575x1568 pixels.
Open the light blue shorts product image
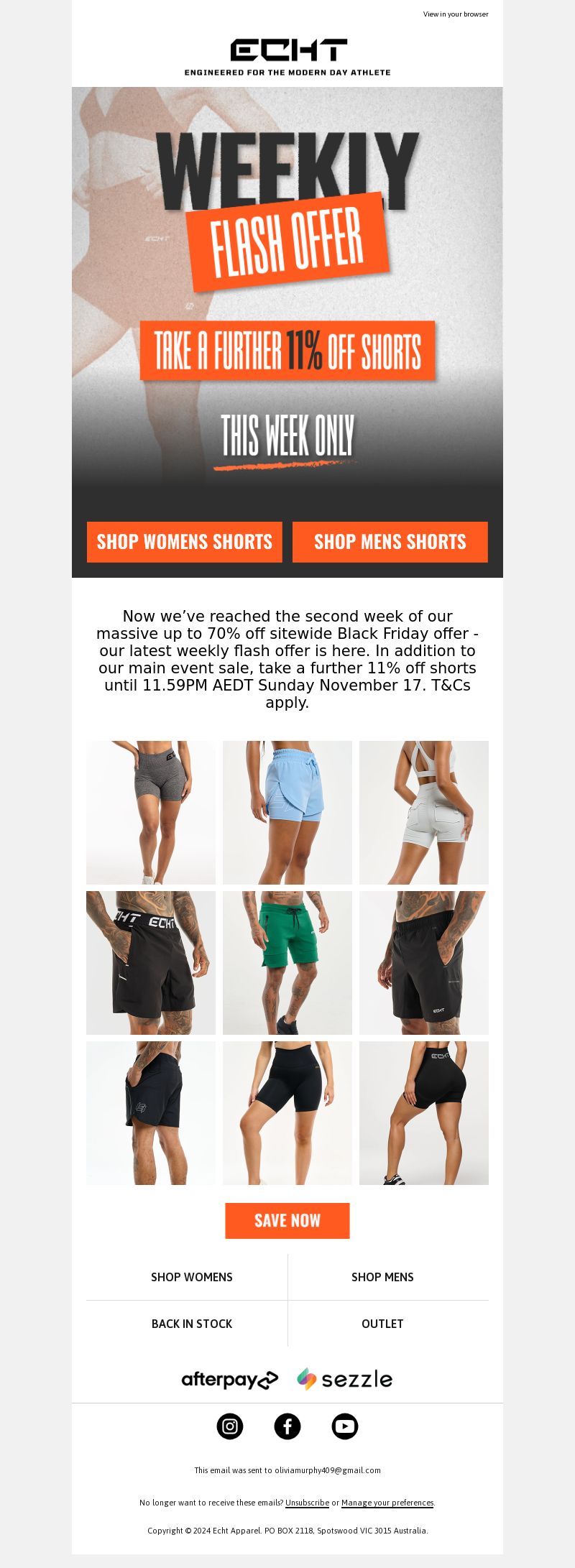[287, 812]
